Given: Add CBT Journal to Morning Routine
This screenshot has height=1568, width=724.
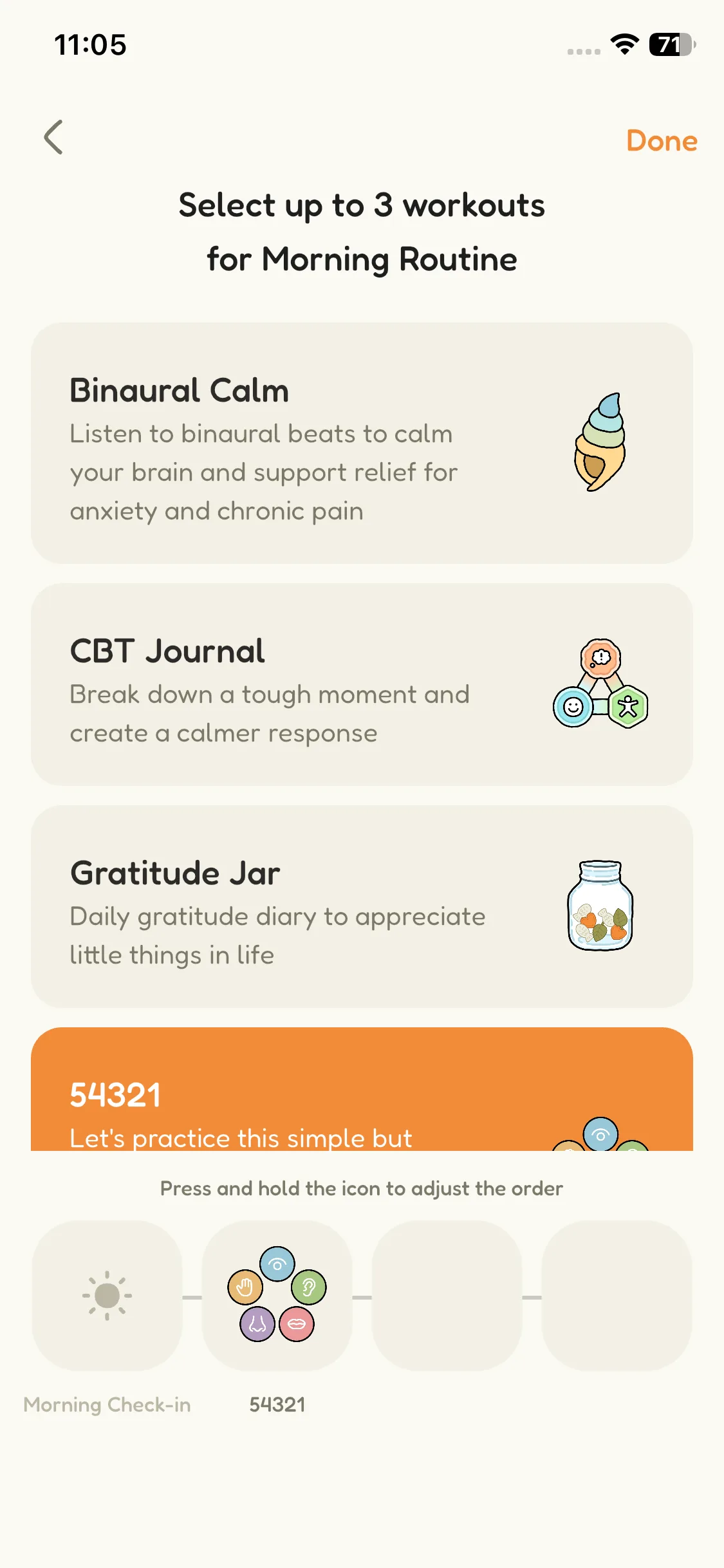Looking at the screenshot, I should click(362, 684).
